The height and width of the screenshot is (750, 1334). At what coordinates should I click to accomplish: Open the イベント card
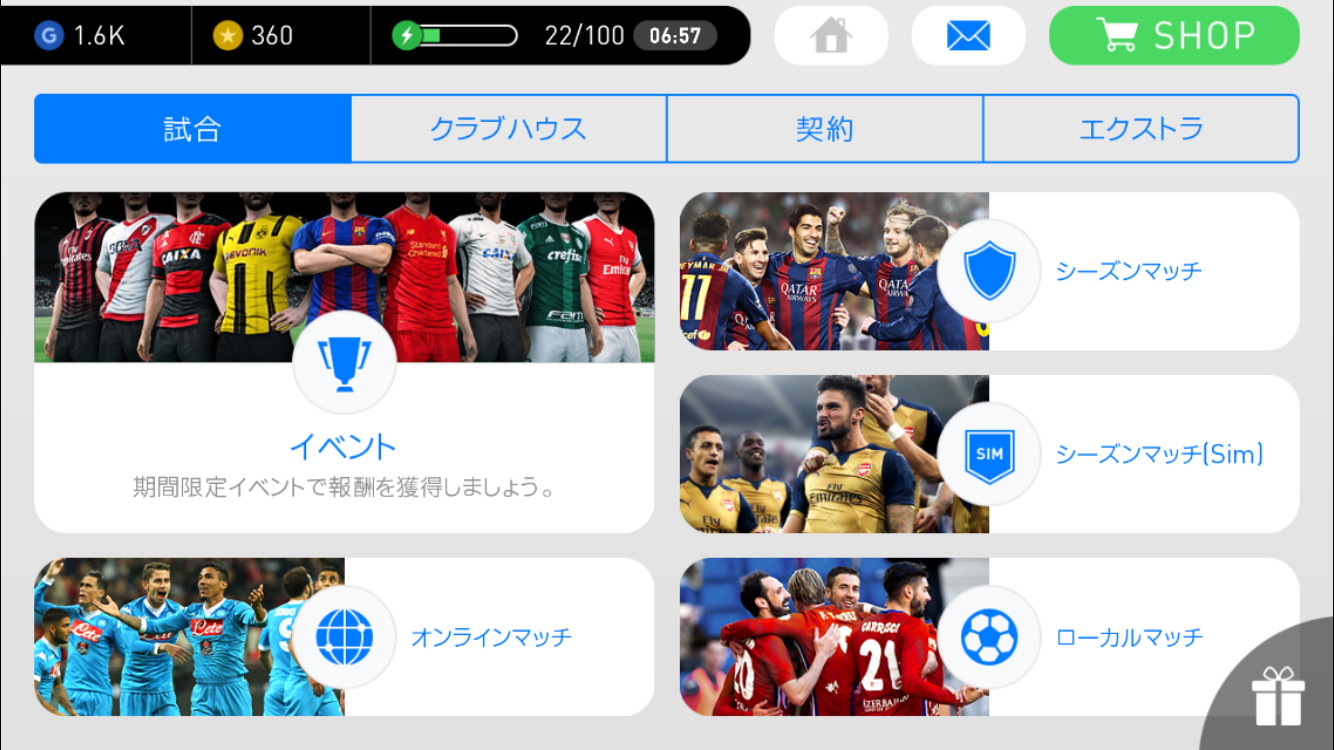click(x=344, y=400)
